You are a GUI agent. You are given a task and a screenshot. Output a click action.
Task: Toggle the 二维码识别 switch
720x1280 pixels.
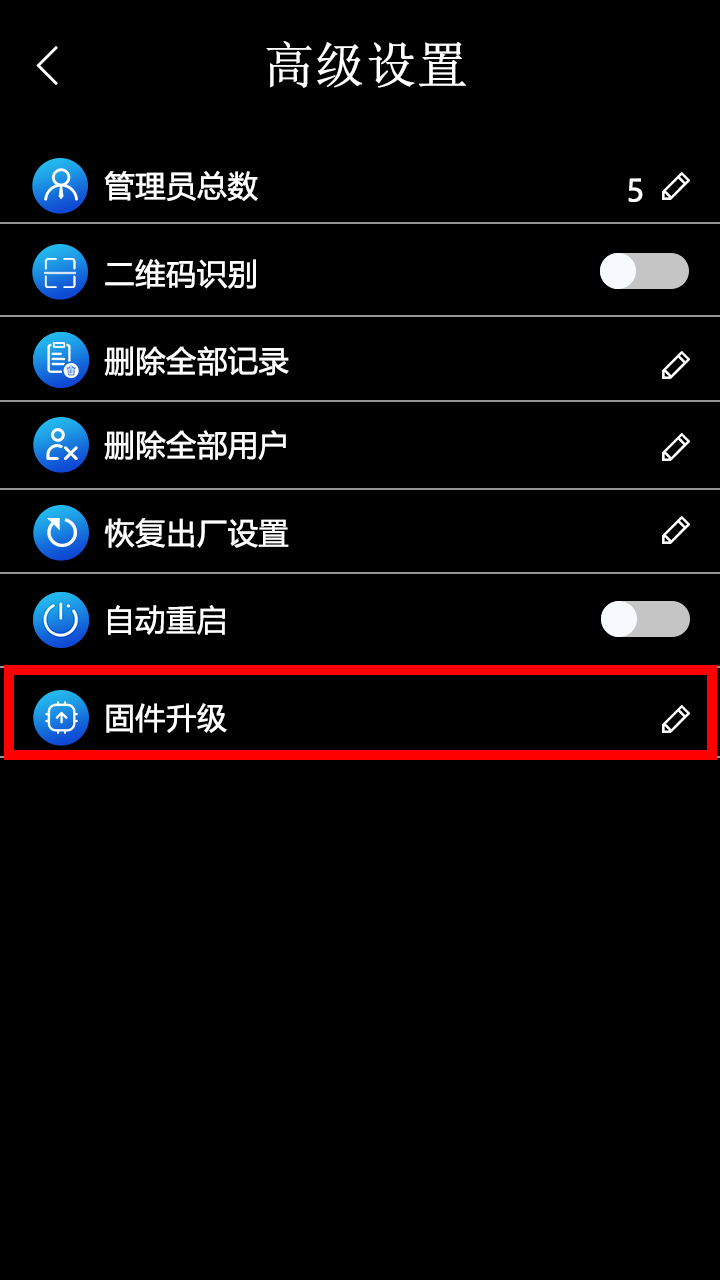point(644,271)
